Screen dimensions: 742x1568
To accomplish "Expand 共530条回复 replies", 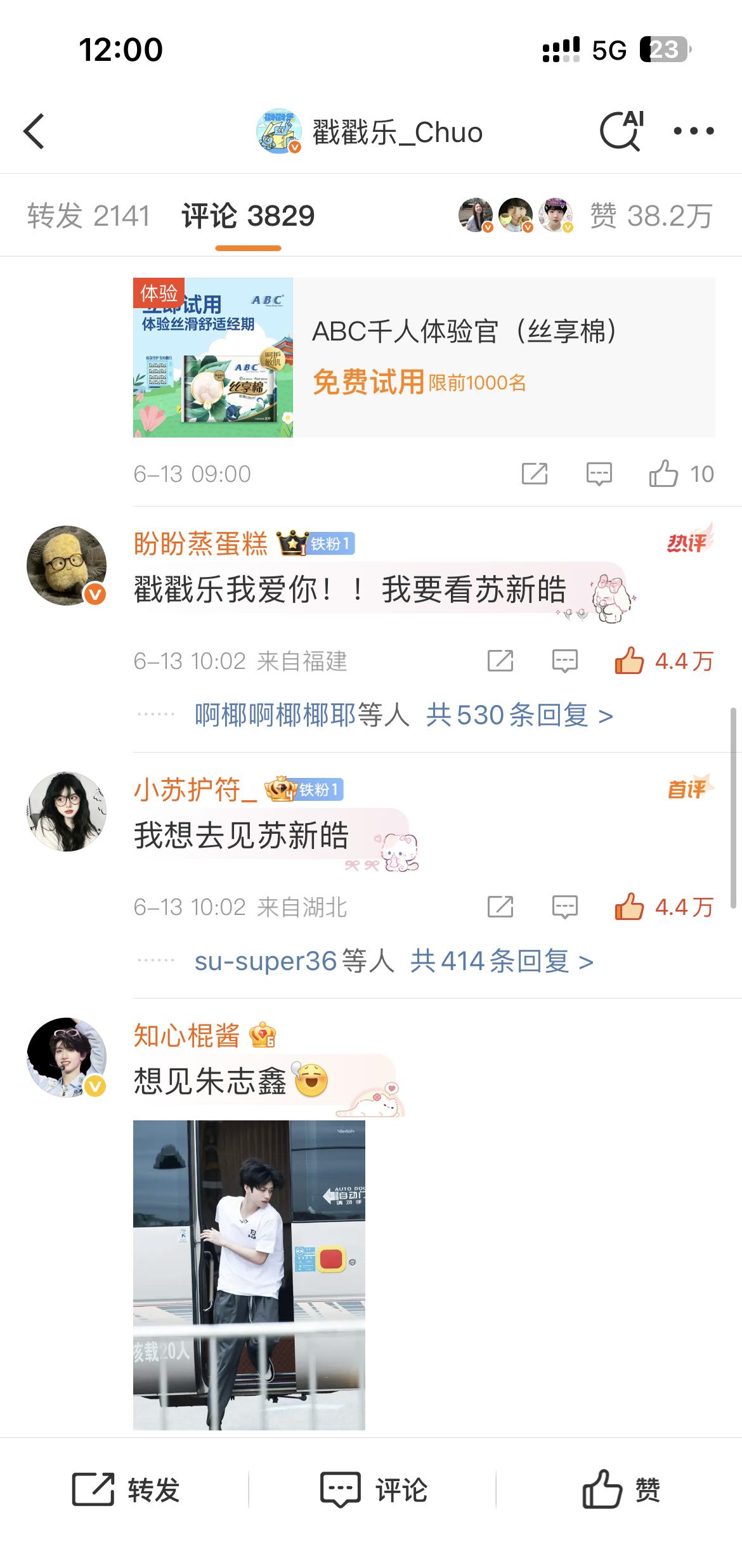I will coord(519,716).
